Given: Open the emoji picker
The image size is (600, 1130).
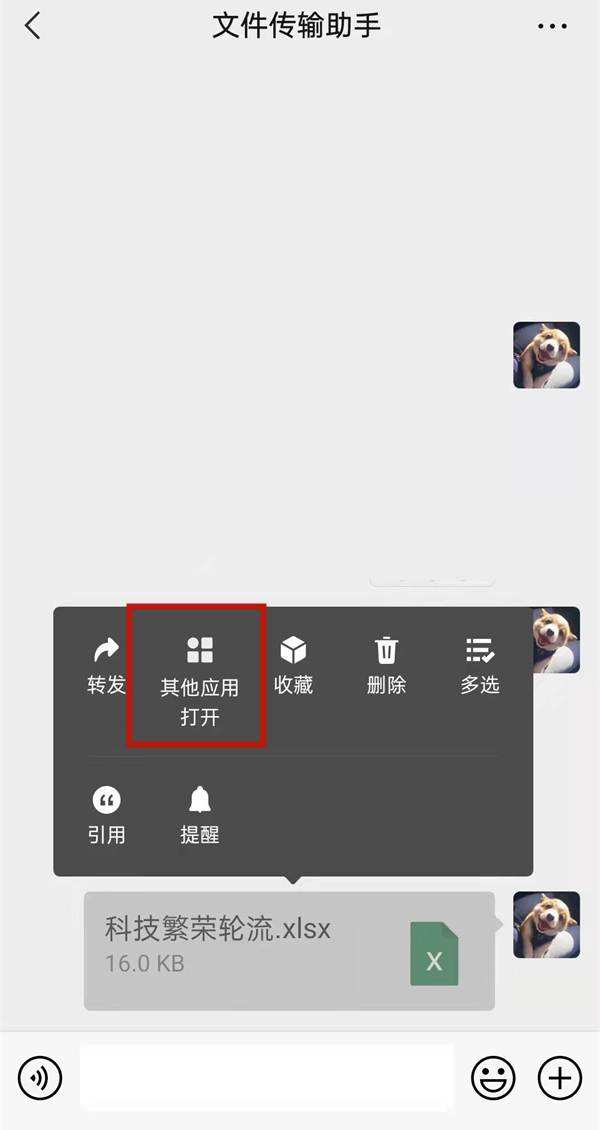Looking at the screenshot, I should (x=493, y=1077).
